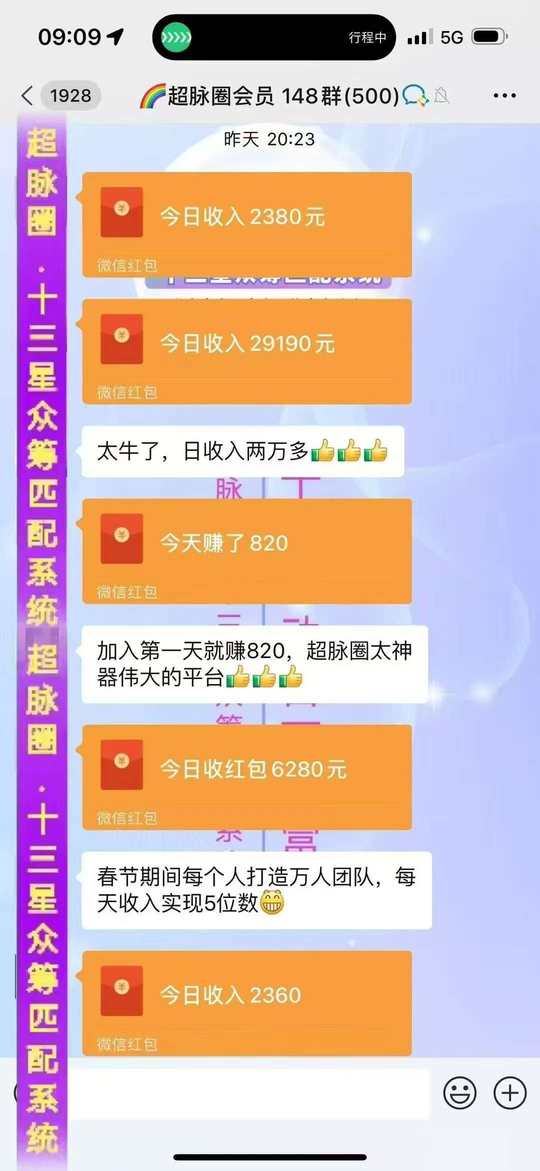Open the red packet 今日收红包 6280 元
The image size is (540, 1171).
click(x=246, y=777)
